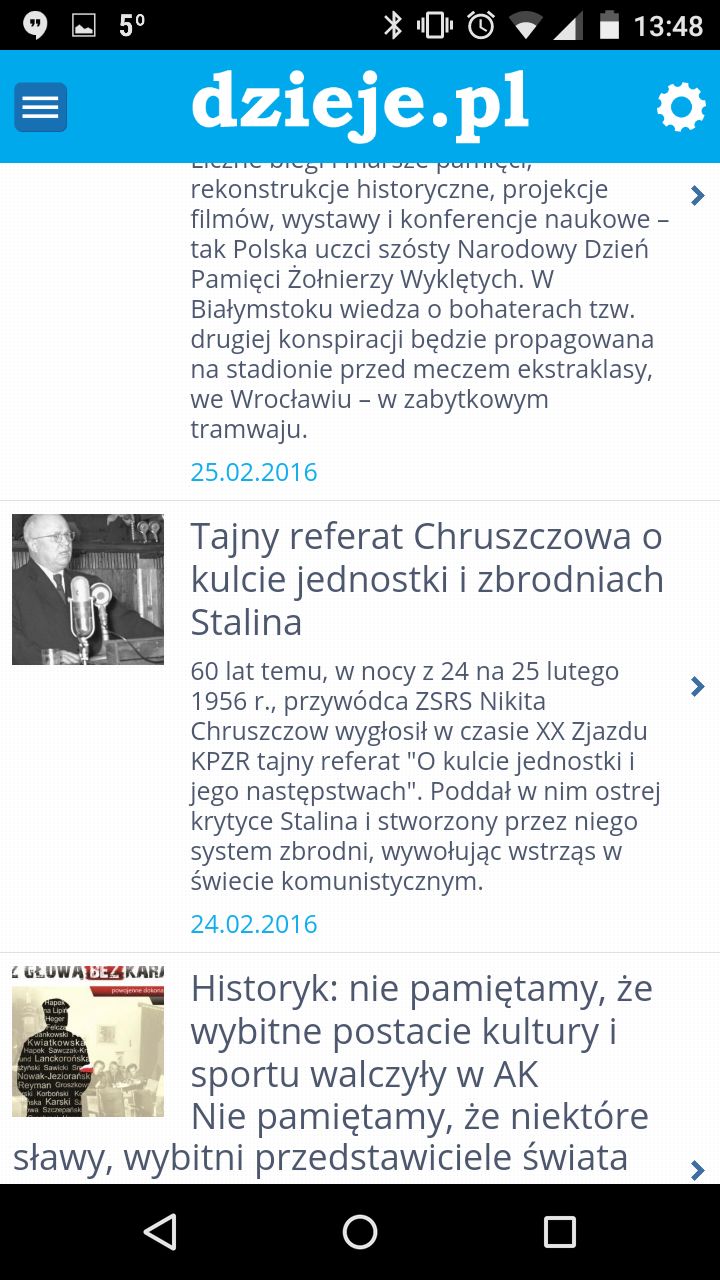Open the Żołnierze Wyklęci memorial day article
This screenshot has height=1280, width=720.
coord(360,331)
